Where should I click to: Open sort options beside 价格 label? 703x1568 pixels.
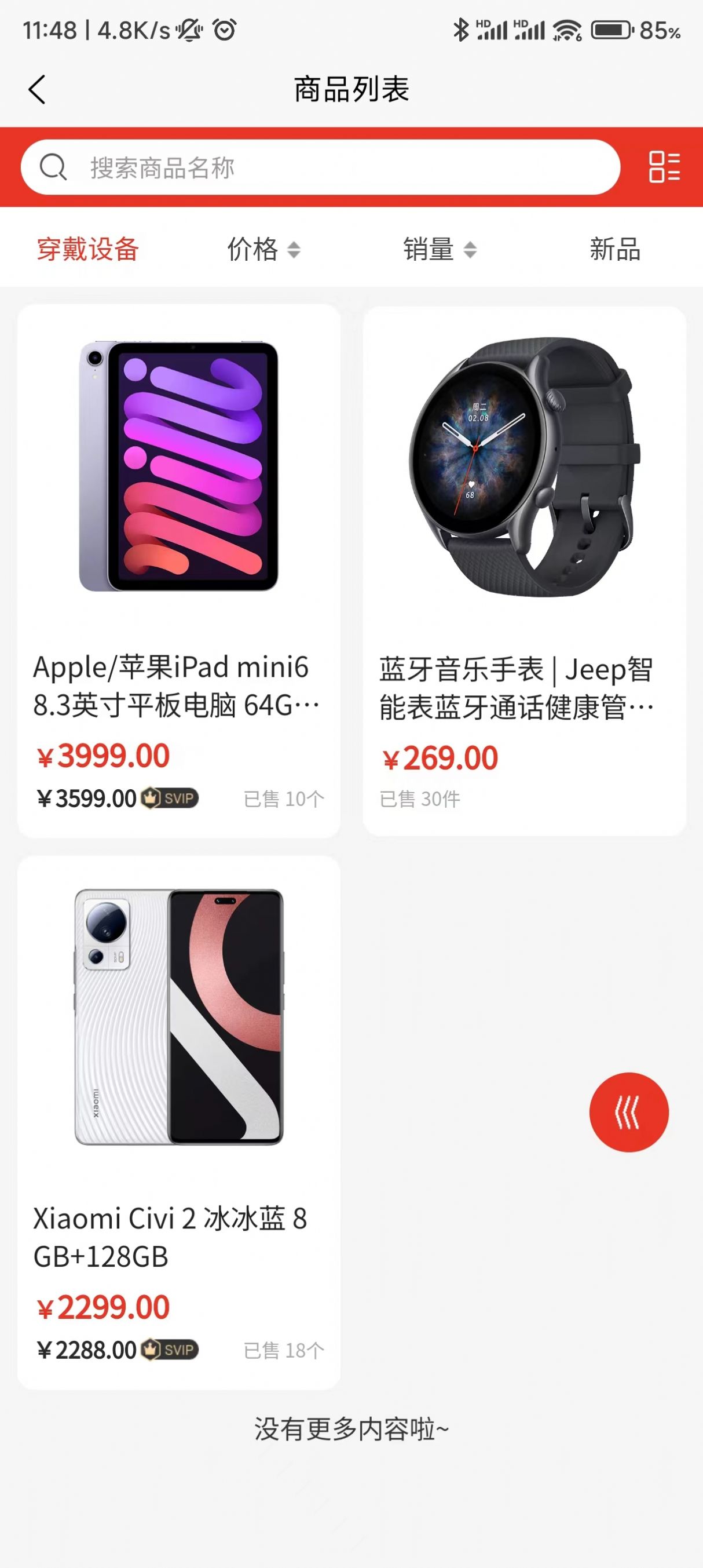[294, 249]
